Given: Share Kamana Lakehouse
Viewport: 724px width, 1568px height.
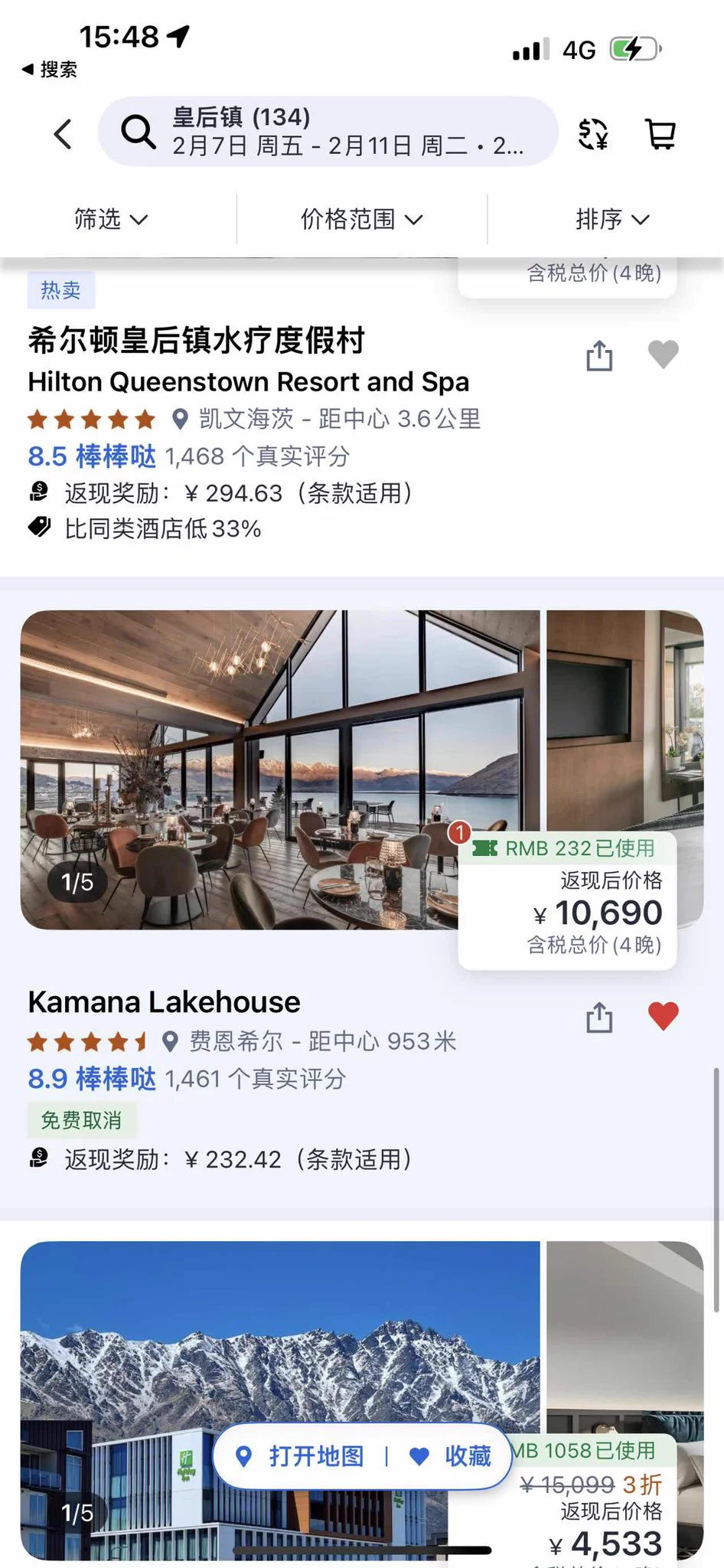Looking at the screenshot, I should click(x=599, y=1018).
